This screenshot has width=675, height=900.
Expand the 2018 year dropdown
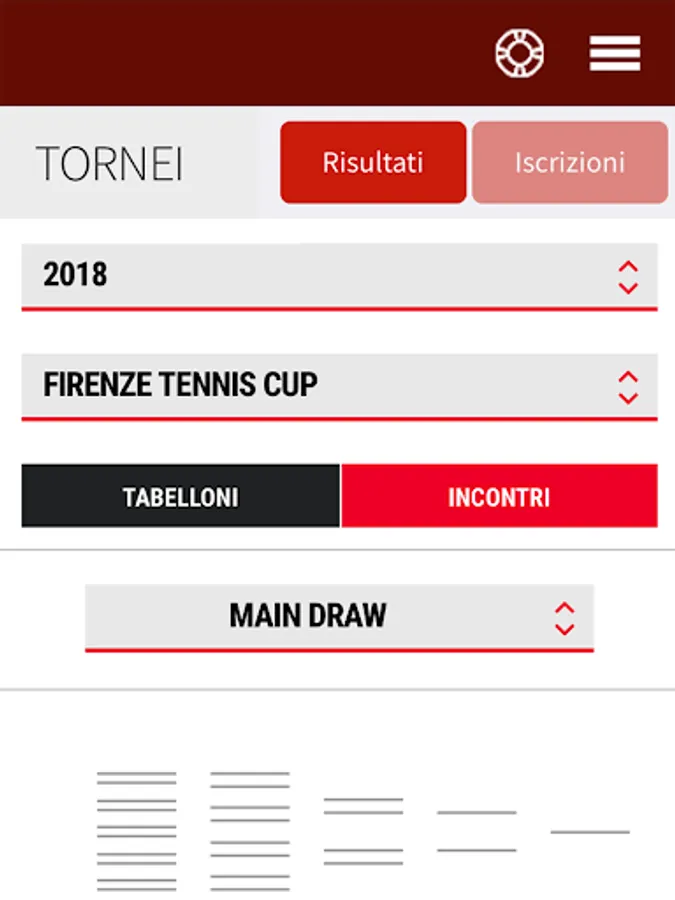[339, 275]
